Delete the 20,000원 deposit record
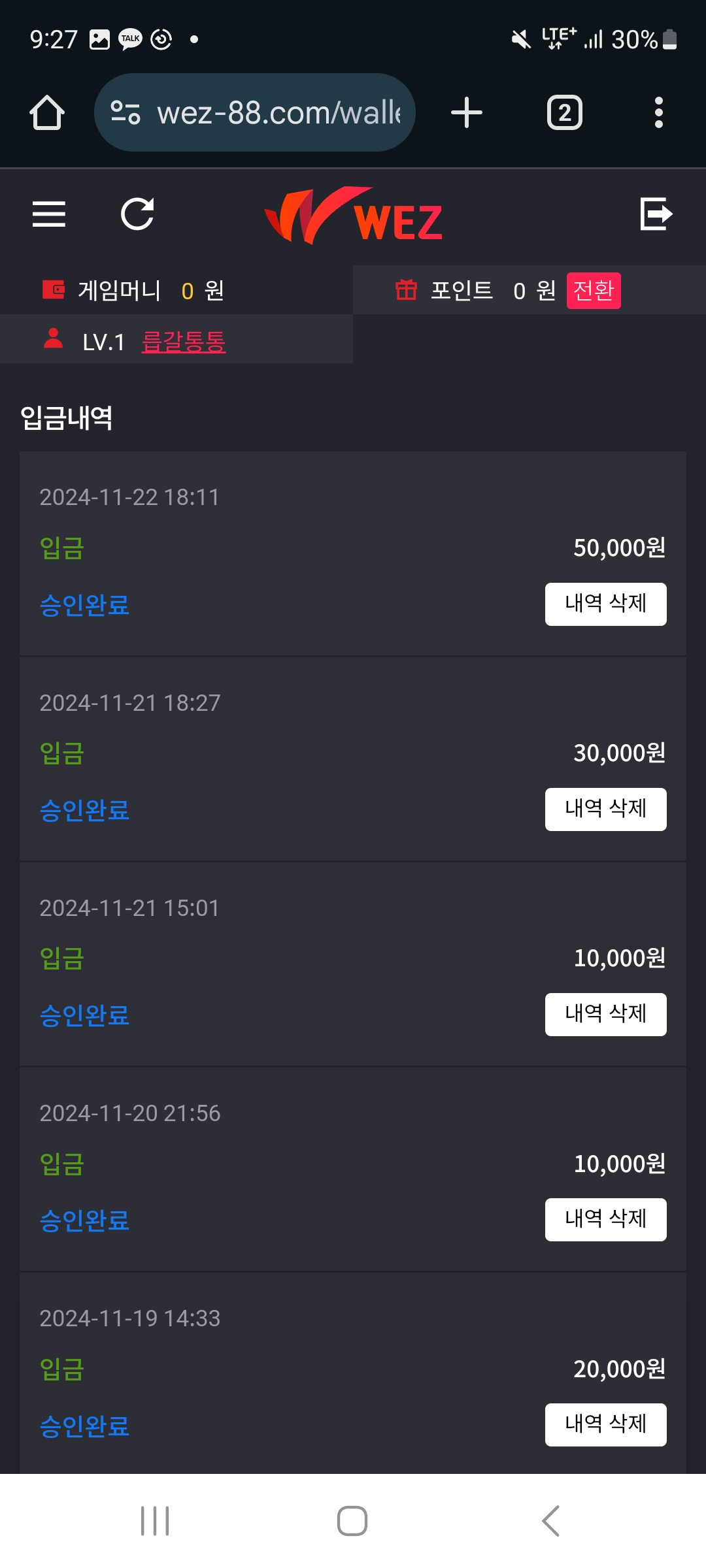 pos(605,1425)
